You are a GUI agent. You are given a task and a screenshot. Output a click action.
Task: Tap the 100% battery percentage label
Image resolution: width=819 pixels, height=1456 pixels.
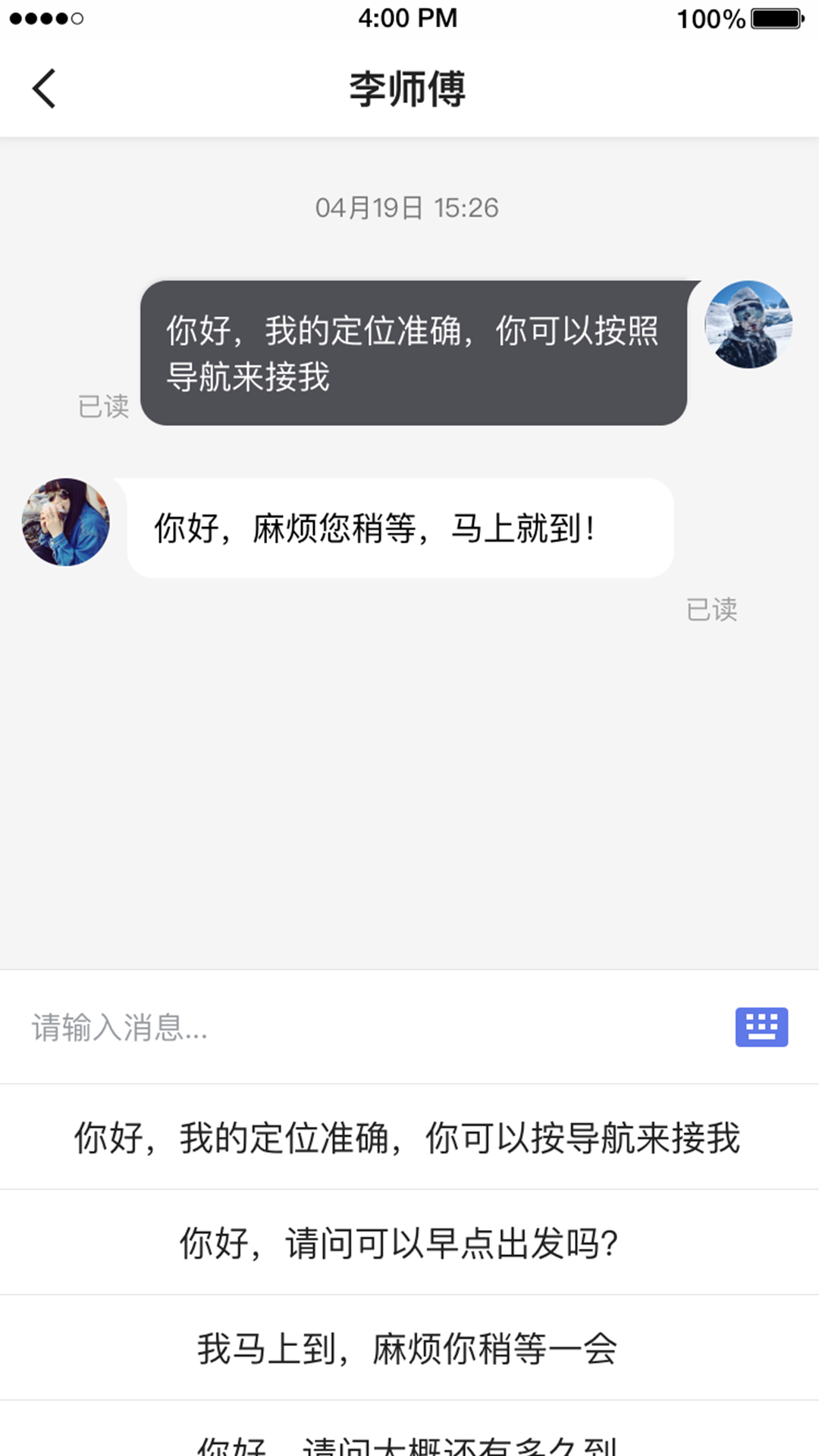708,17
